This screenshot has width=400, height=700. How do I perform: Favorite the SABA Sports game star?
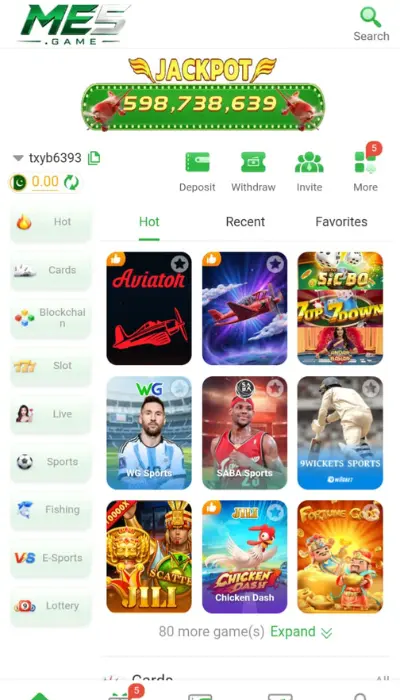(275, 388)
